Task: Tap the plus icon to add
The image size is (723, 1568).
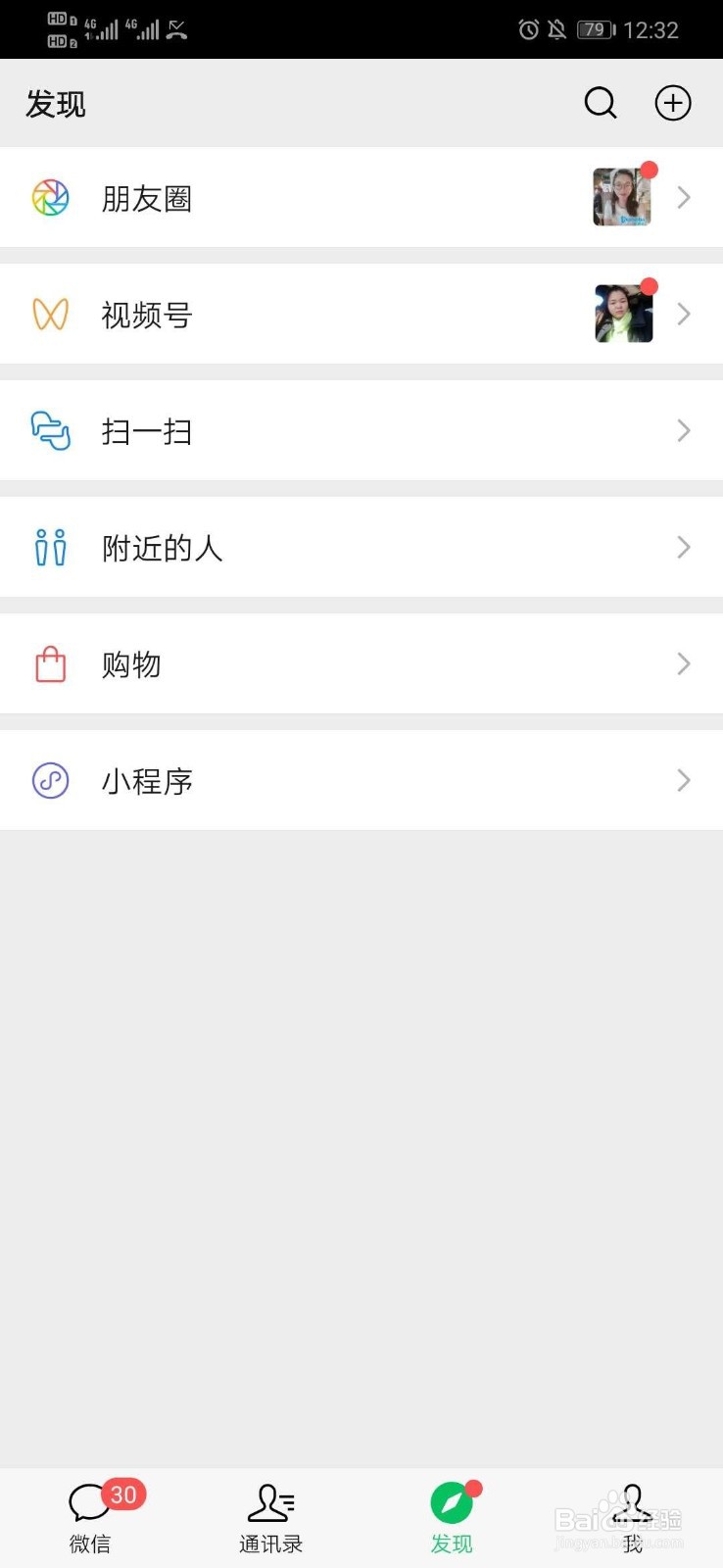Action: 672,102
